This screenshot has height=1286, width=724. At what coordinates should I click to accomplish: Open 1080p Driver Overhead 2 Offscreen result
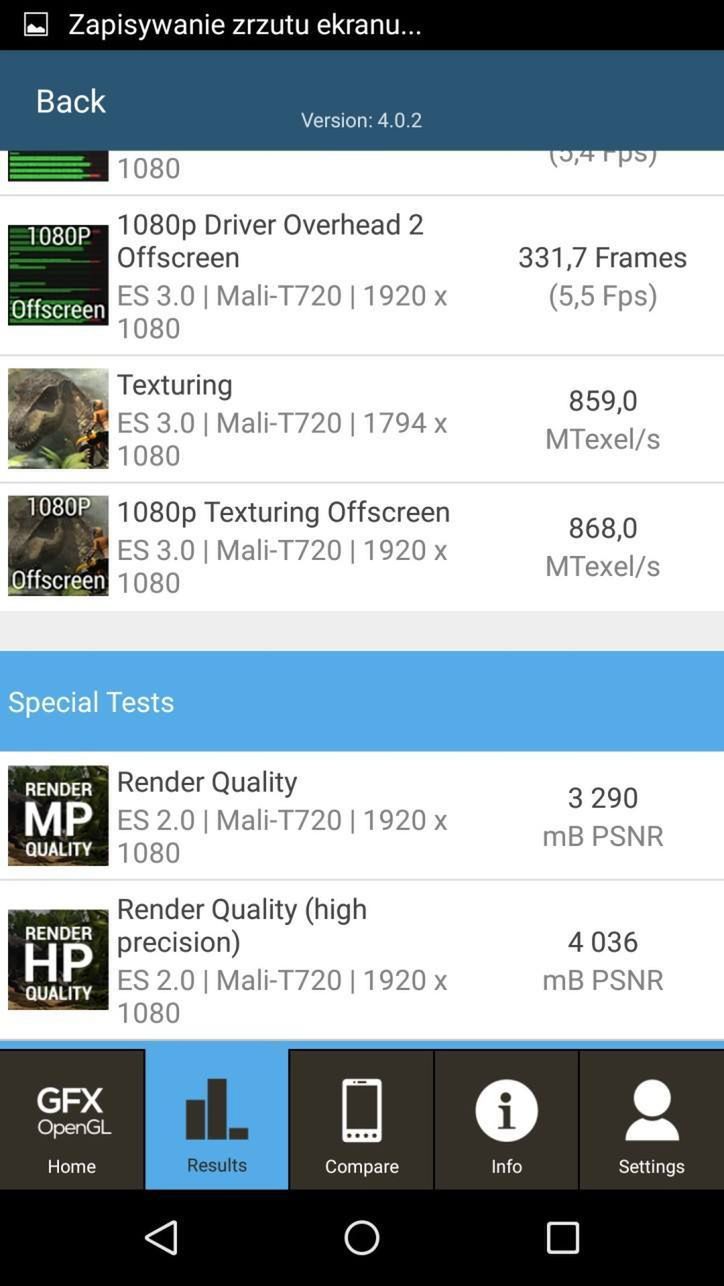362,275
